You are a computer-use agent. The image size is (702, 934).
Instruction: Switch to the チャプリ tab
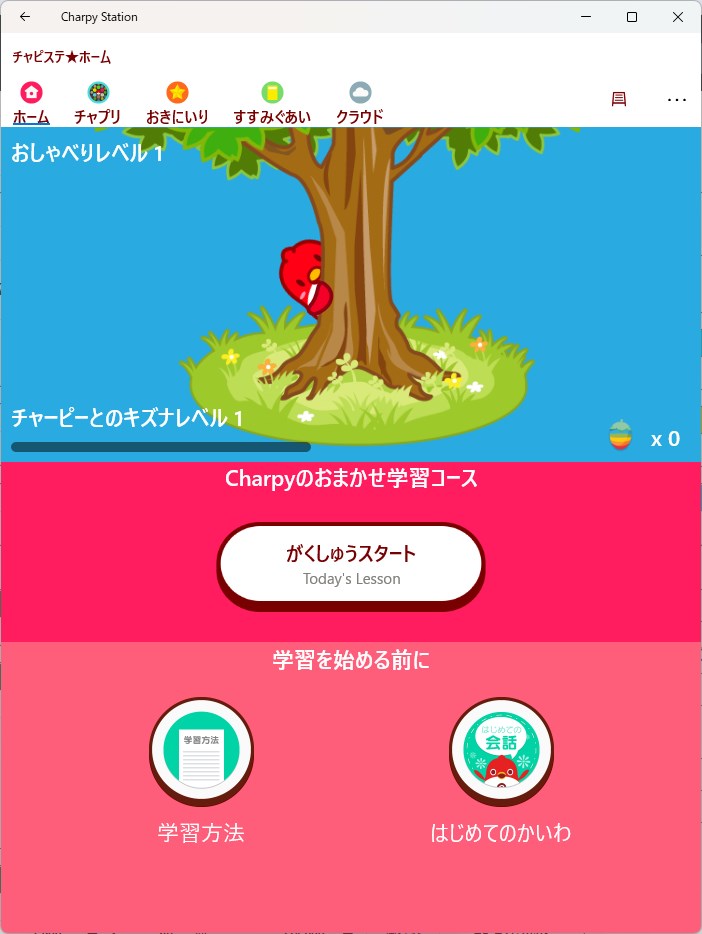coord(98,103)
